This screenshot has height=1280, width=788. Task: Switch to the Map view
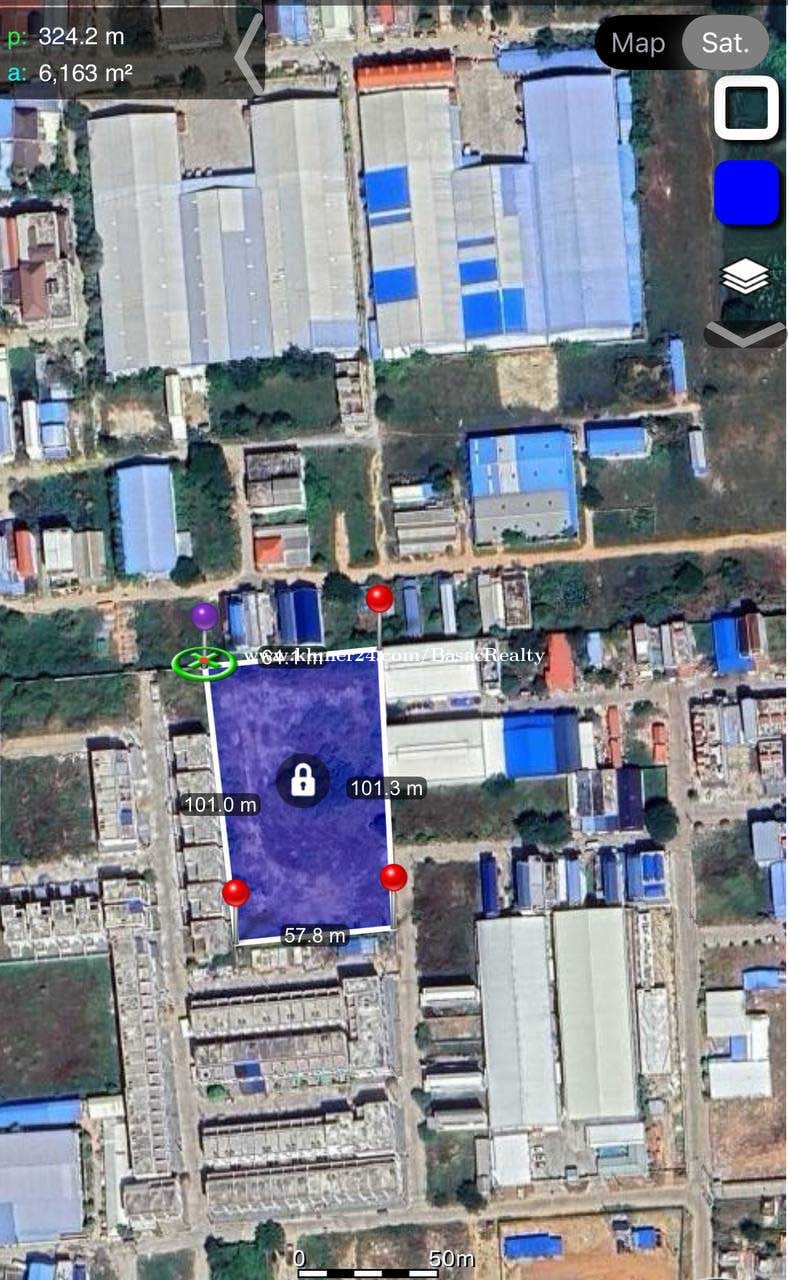coord(638,43)
